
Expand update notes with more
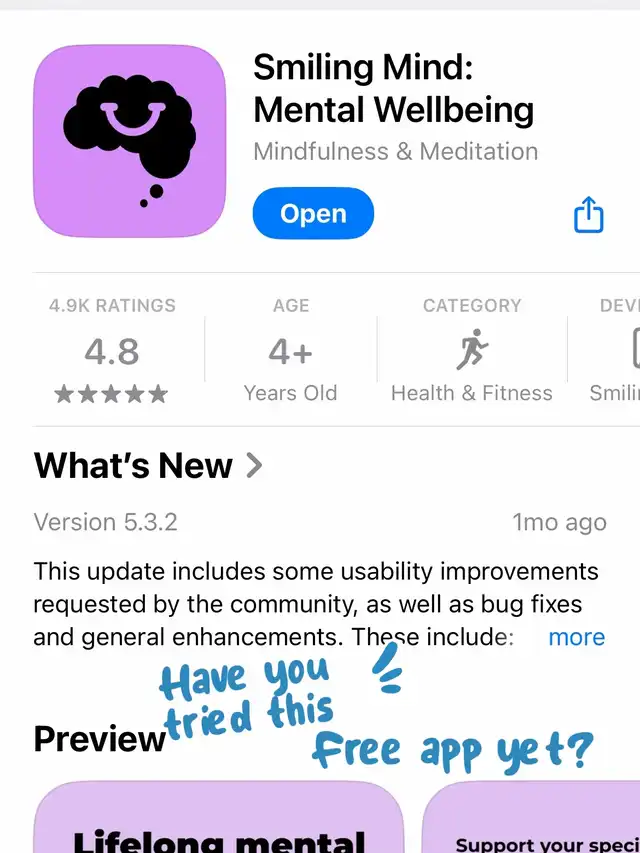tap(576, 637)
